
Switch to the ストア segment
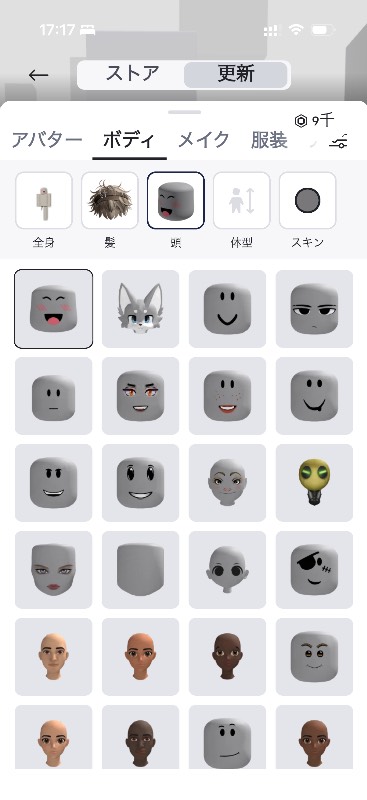(132, 74)
